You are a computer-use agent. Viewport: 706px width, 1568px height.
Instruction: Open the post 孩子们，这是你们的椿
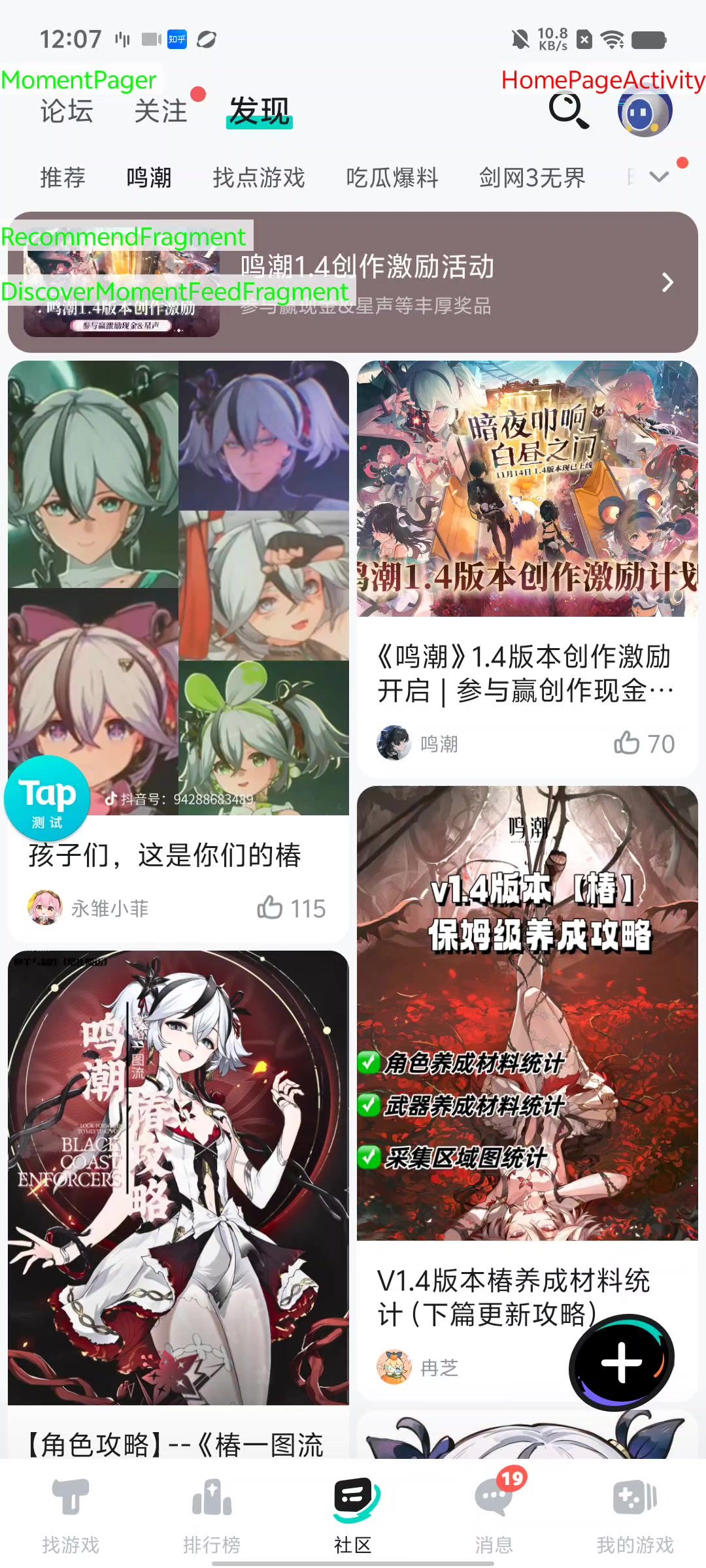[165, 855]
